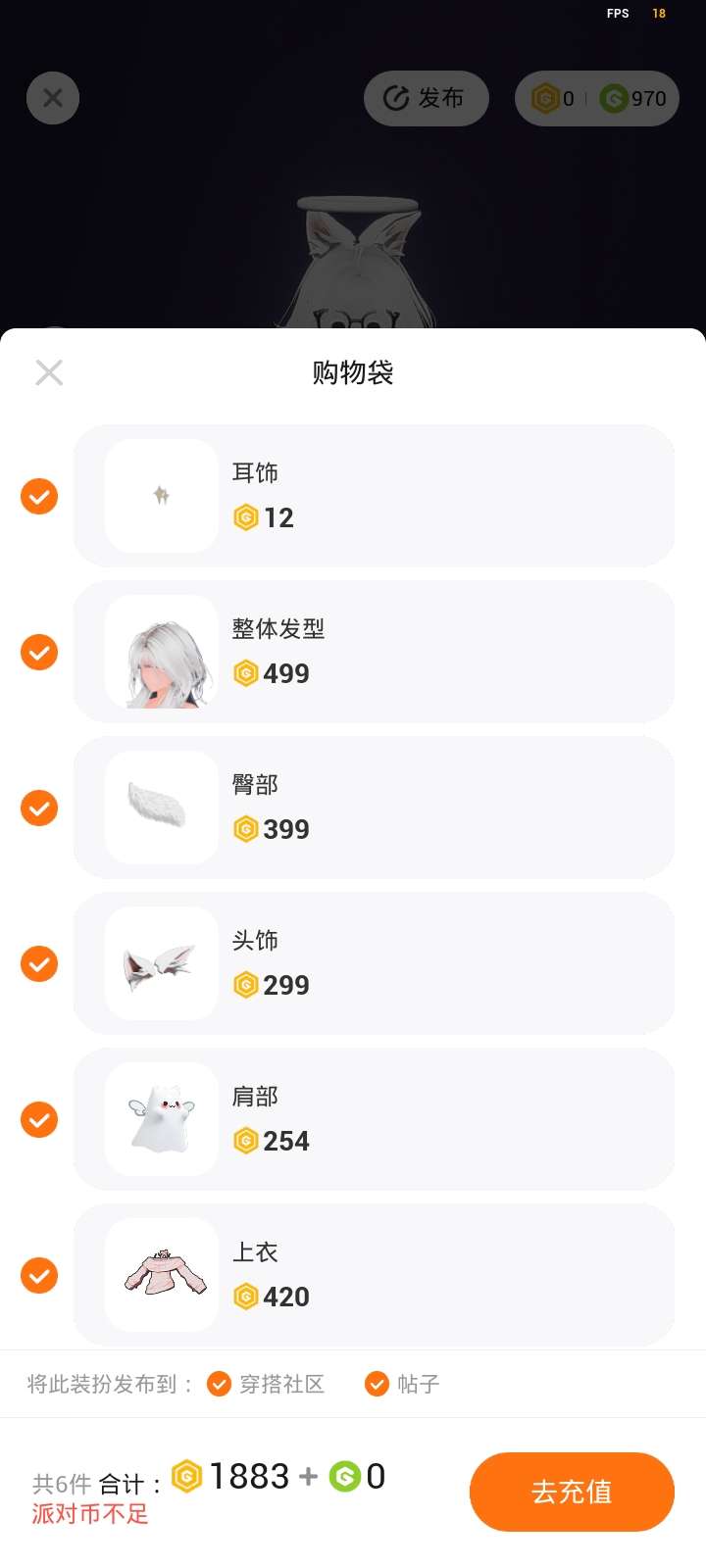
Task: Uncheck the 耳饰 item
Action: click(x=39, y=497)
